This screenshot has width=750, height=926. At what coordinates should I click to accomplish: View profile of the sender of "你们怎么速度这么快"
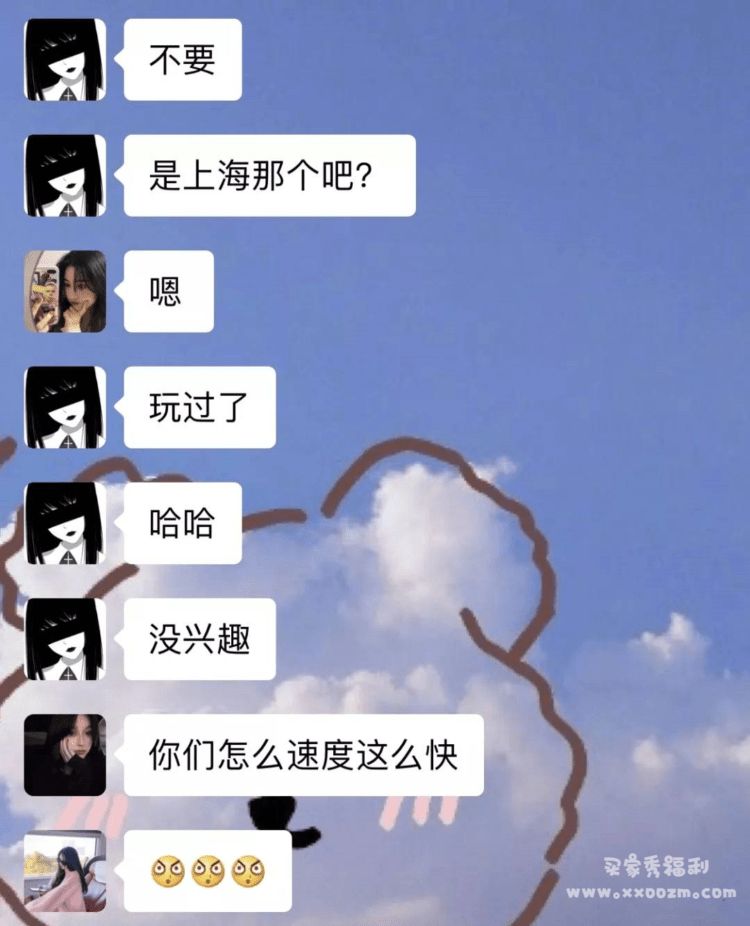click(x=65, y=755)
